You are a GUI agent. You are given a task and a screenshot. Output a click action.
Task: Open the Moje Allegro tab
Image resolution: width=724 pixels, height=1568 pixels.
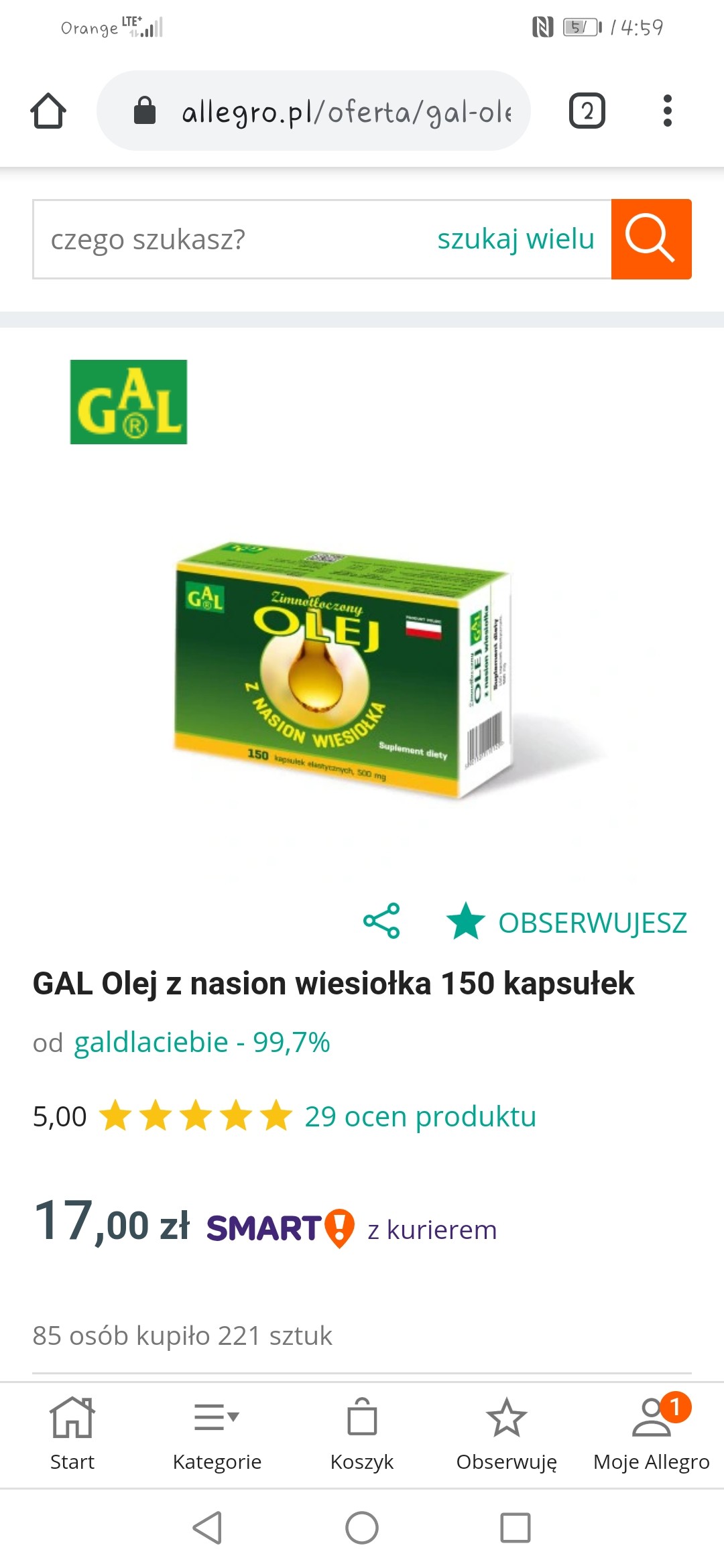tap(652, 1434)
